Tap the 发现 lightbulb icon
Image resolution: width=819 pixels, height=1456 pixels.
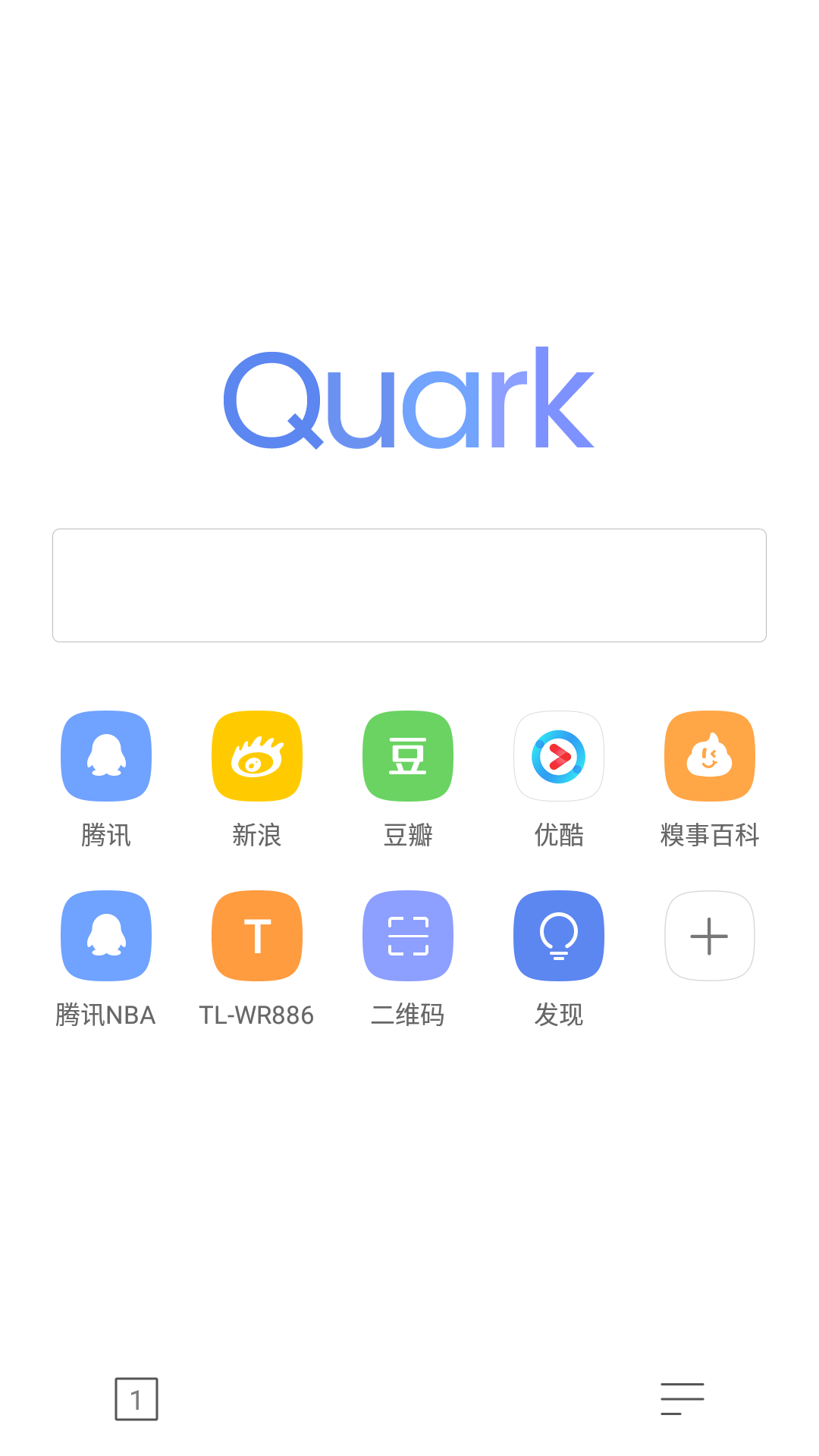point(559,935)
